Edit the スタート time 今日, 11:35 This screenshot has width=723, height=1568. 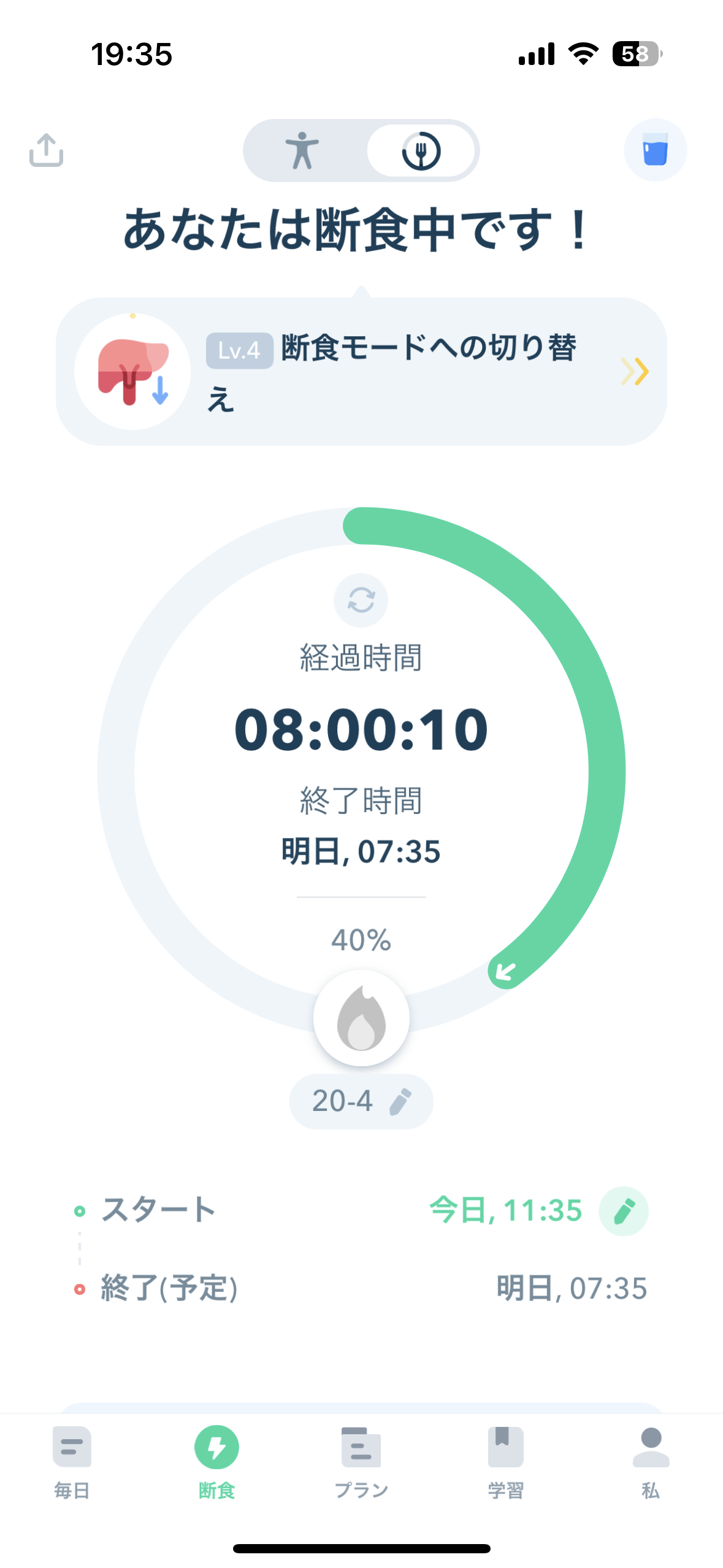[624, 1211]
